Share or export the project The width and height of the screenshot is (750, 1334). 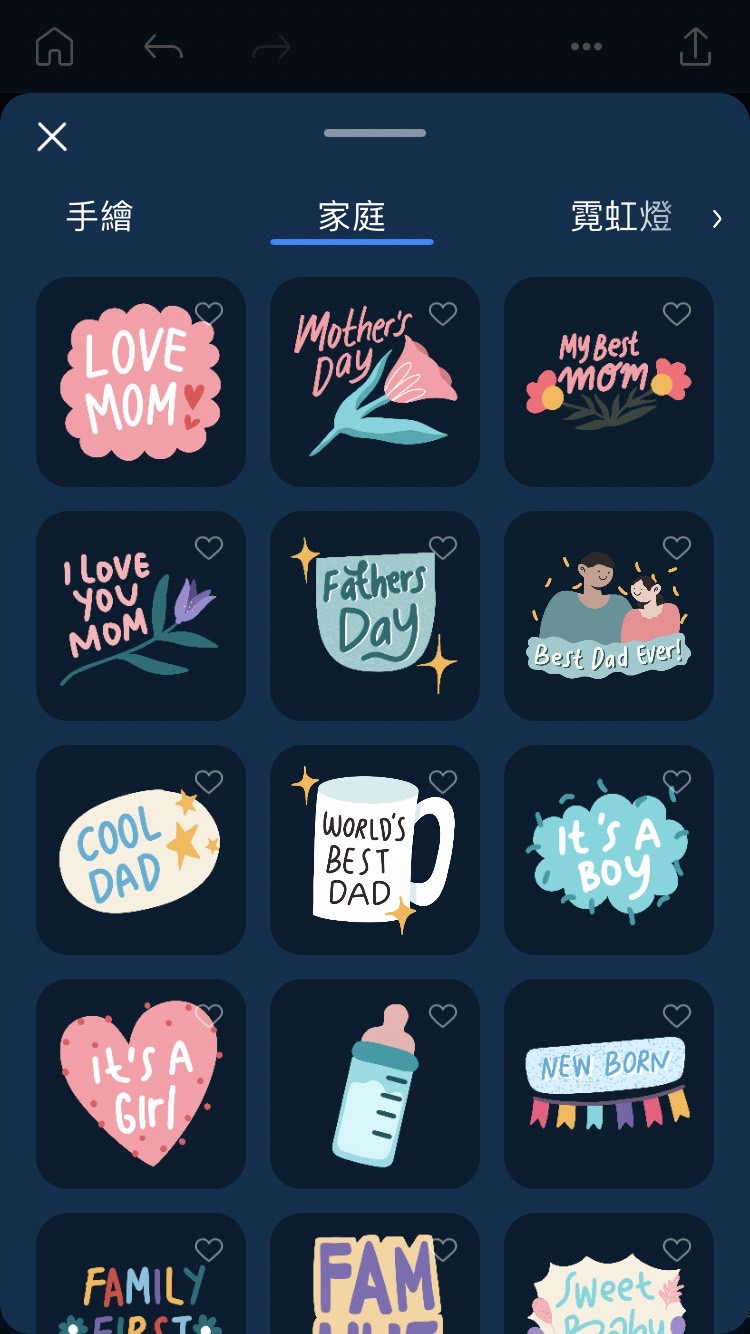pyautogui.click(x=695, y=47)
